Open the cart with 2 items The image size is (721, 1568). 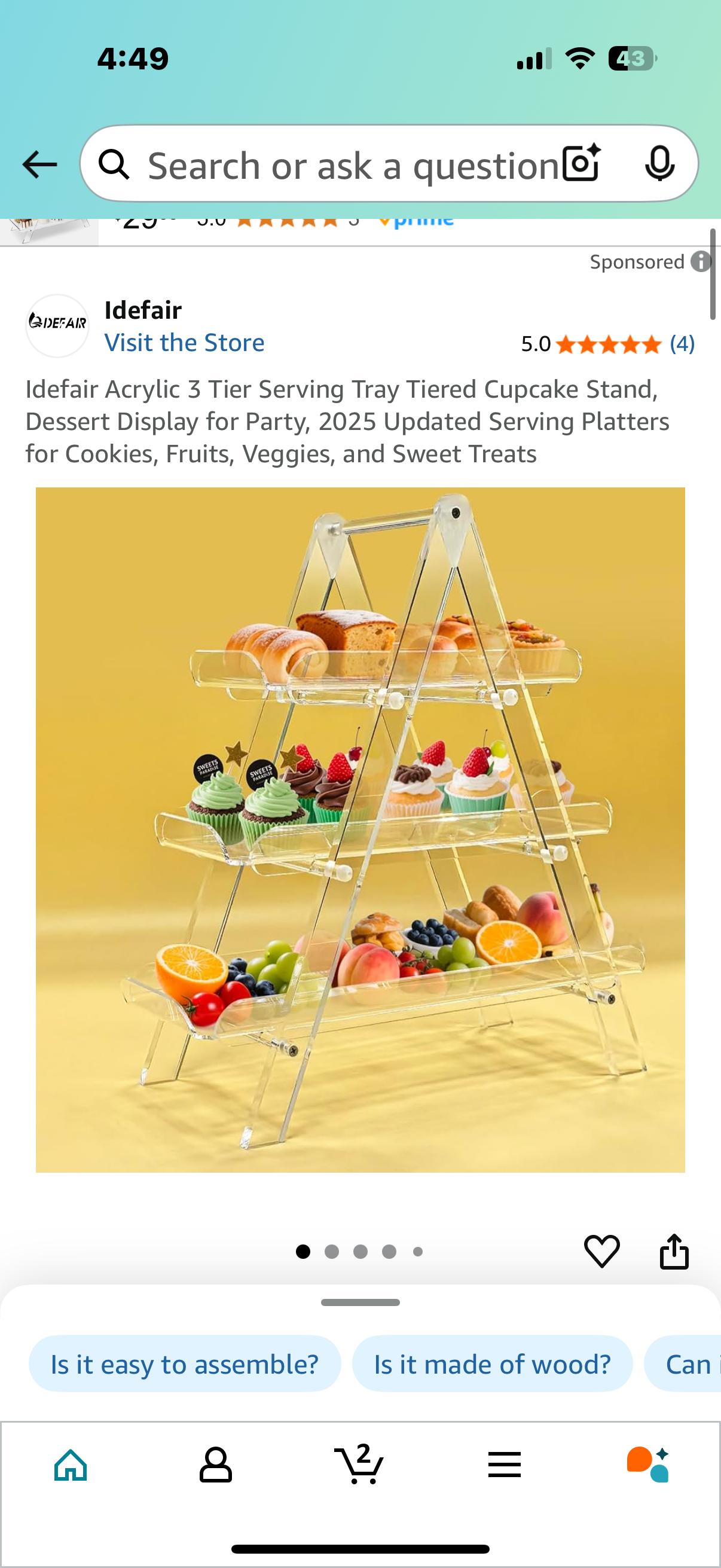pos(359,1465)
